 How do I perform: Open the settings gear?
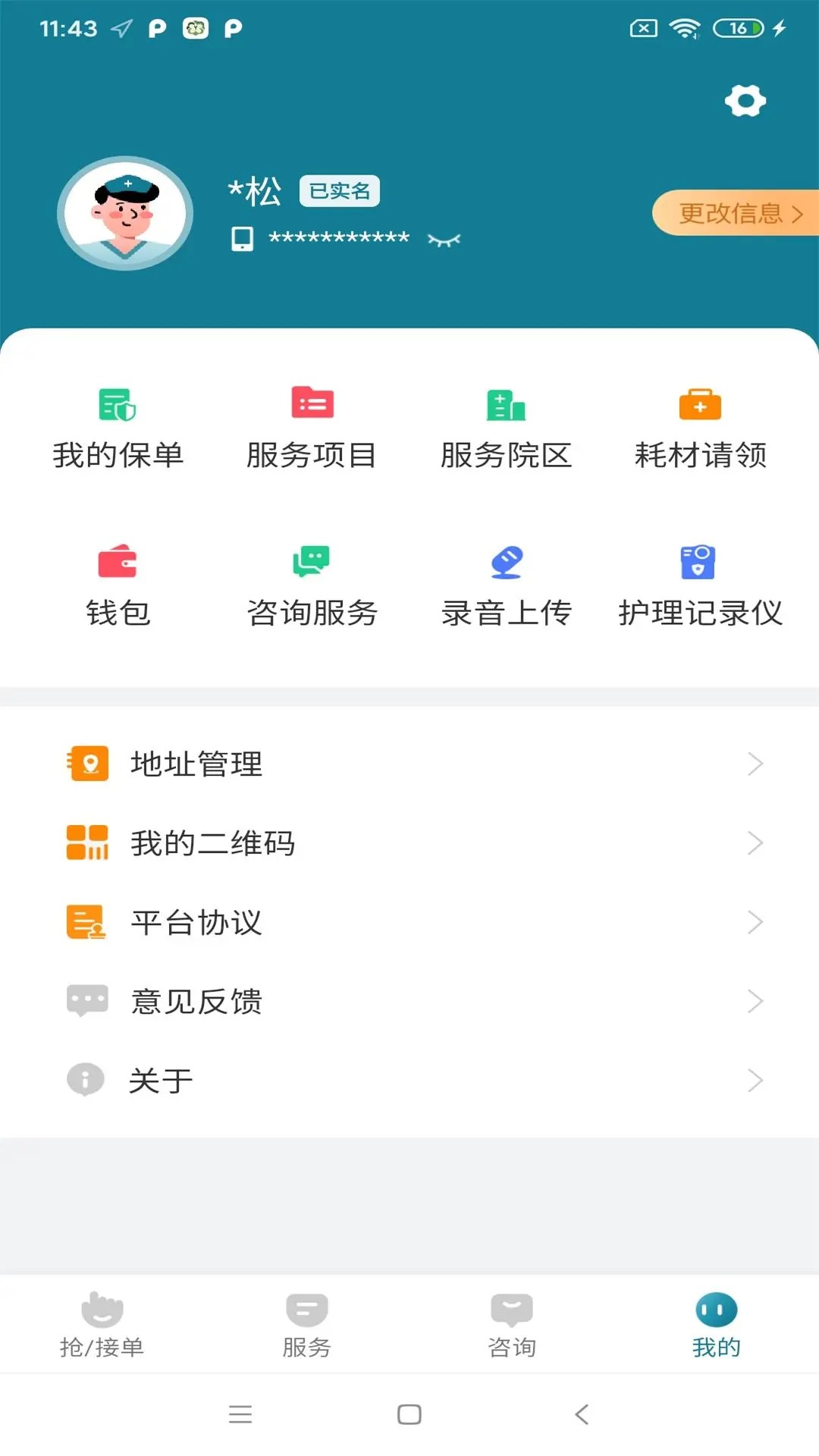[x=745, y=100]
